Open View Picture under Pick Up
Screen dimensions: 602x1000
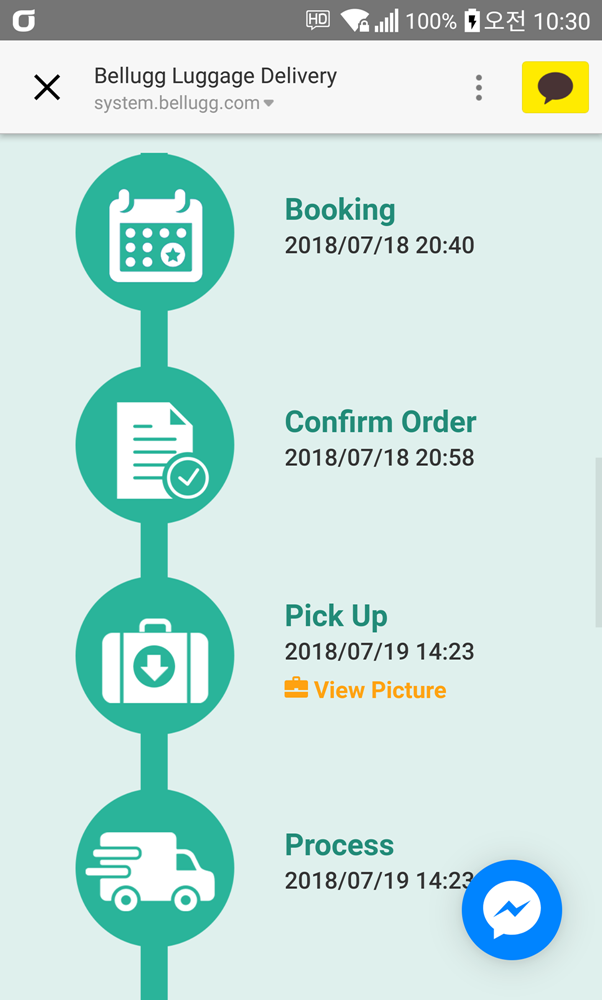[365, 689]
